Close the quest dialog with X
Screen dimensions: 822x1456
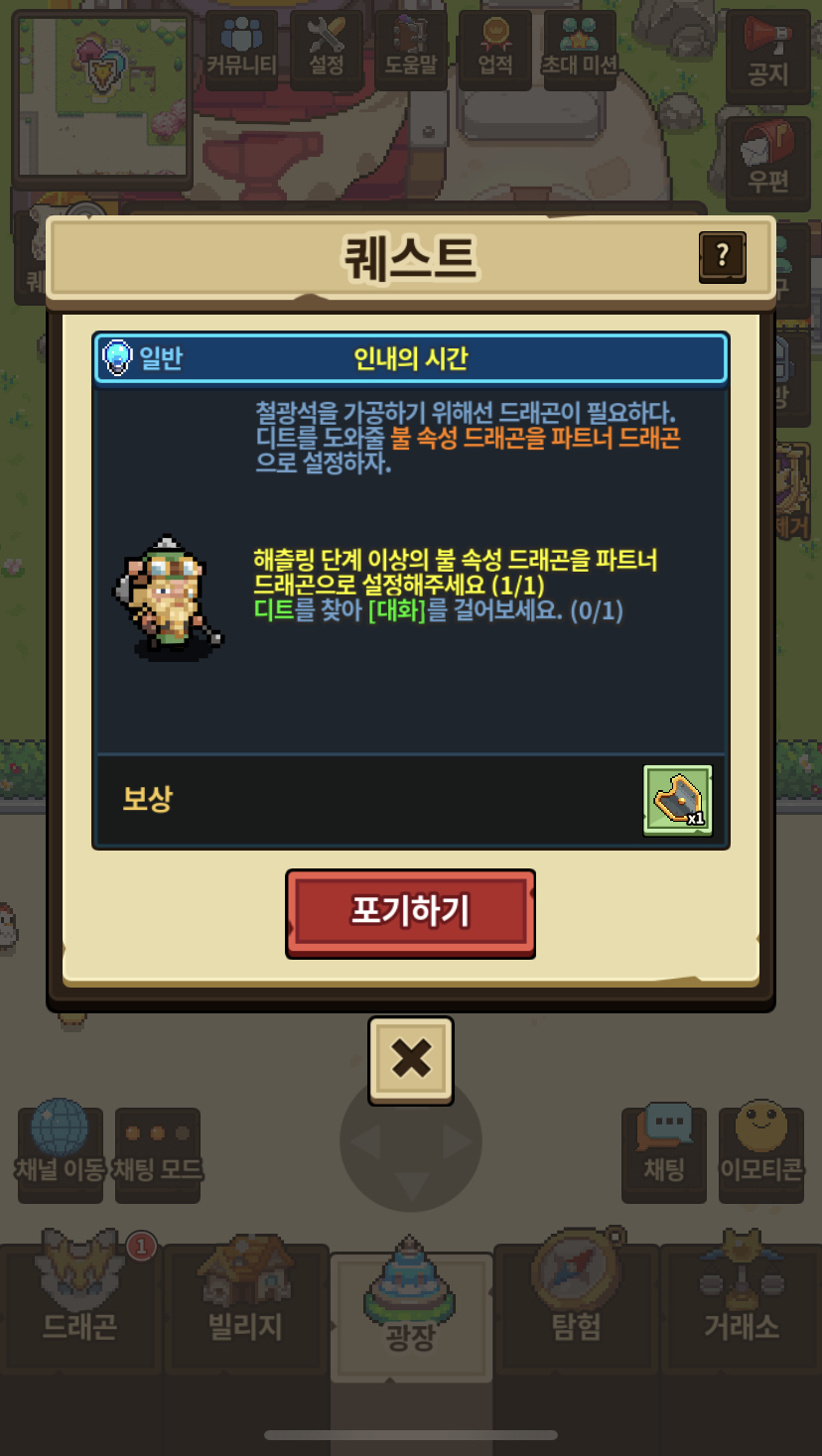point(411,1060)
